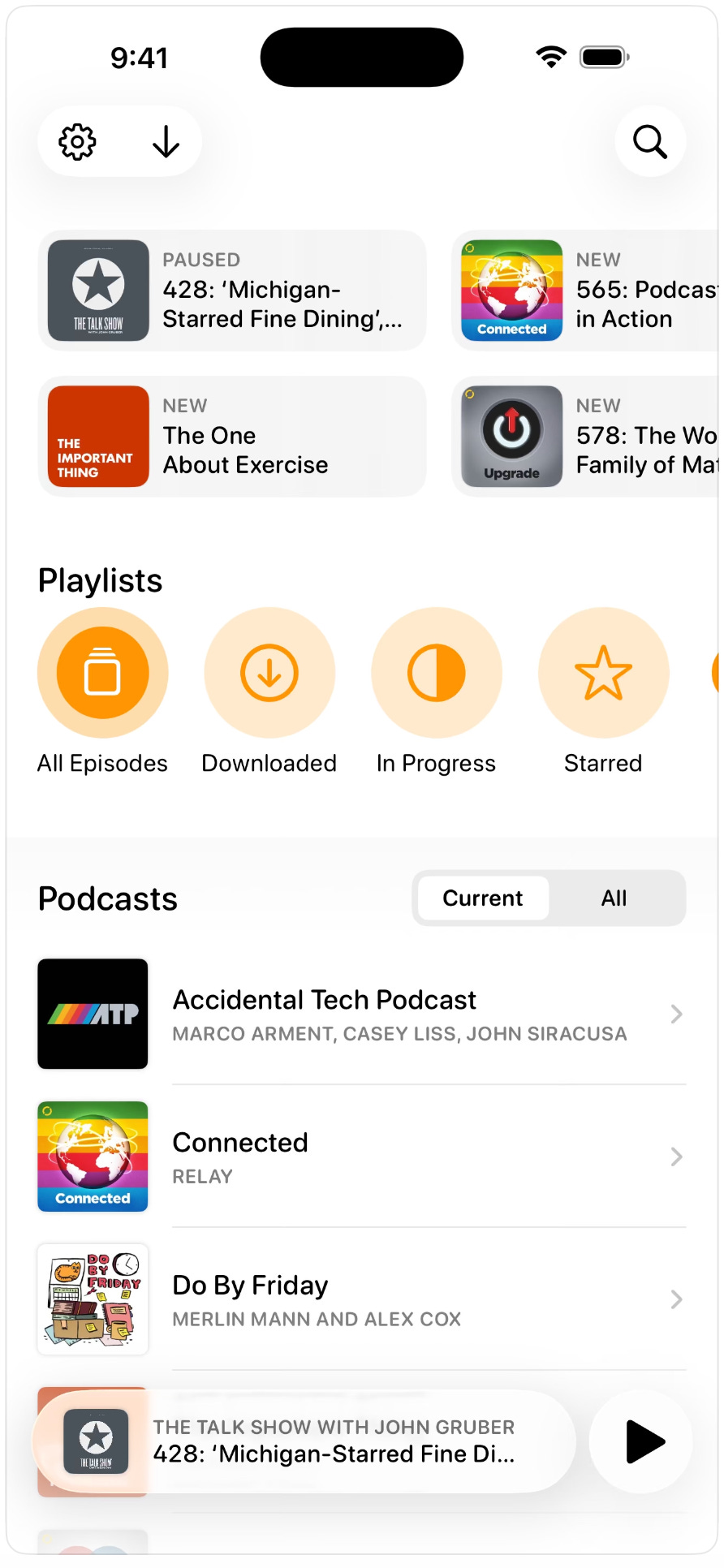Image resolution: width=724 pixels, height=1568 pixels.
Task: Play the current Talk Show episode
Action: coord(643,1442)
